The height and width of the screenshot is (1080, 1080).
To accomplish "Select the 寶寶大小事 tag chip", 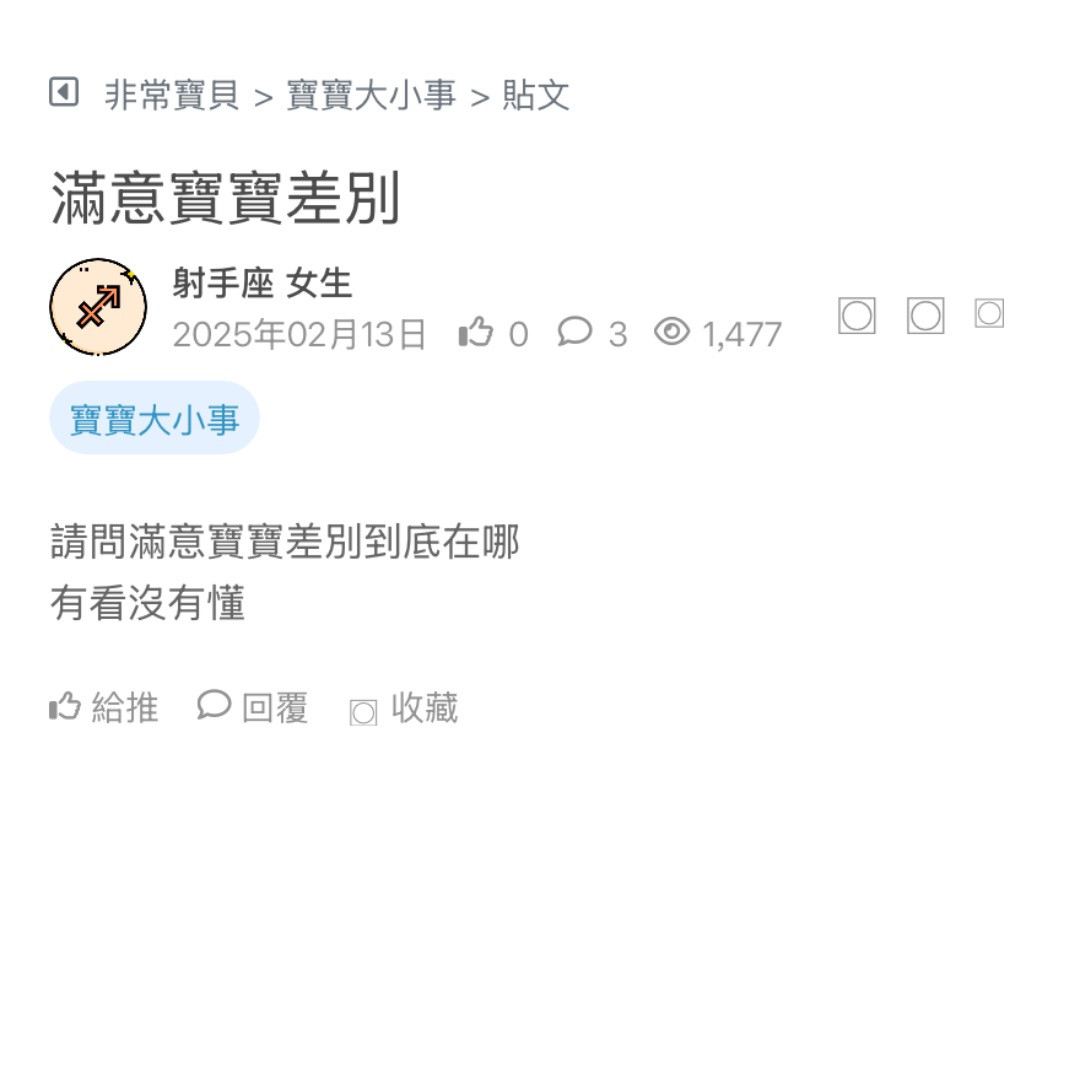I will pyautogui.click(x=155, y=418).
